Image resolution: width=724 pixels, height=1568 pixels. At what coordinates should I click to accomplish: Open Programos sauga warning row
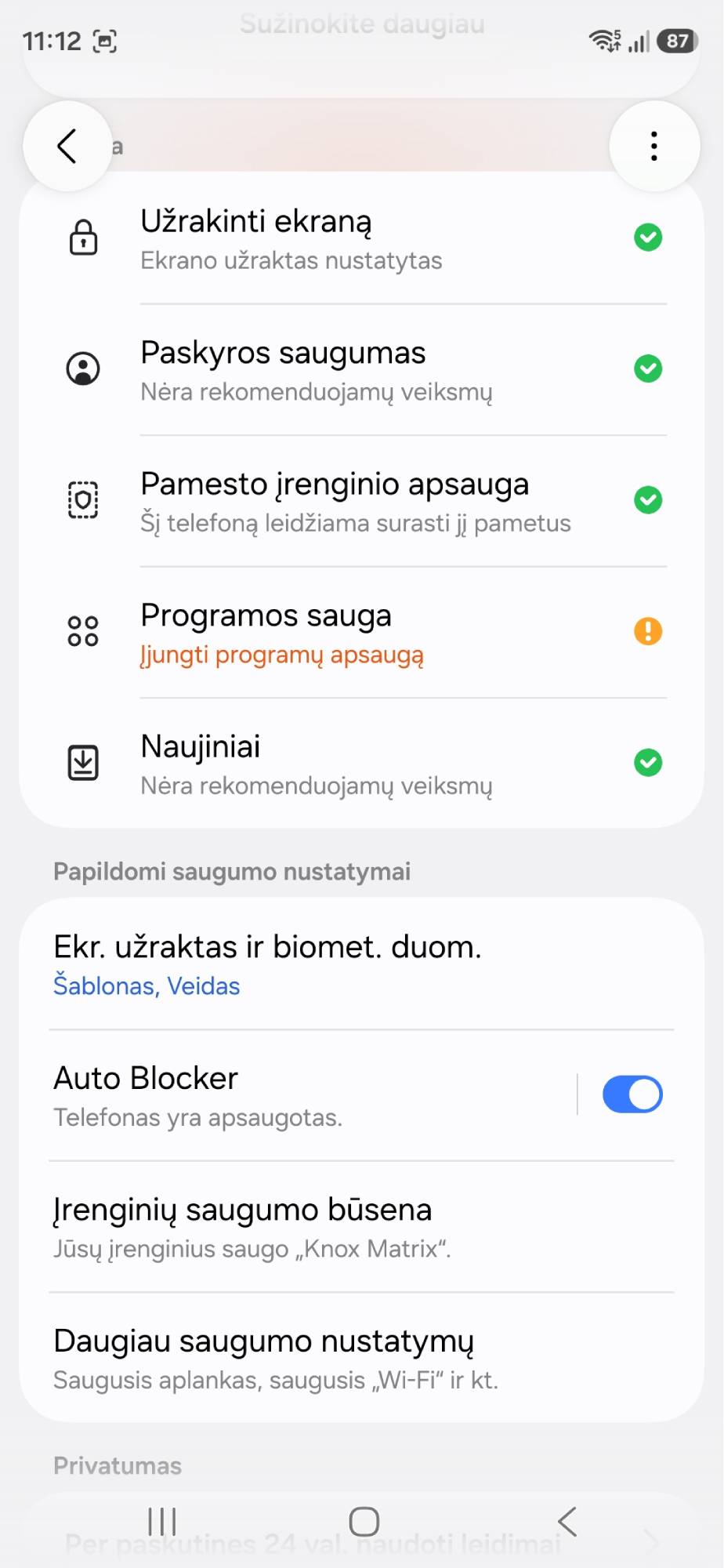(x=360, y=632)
